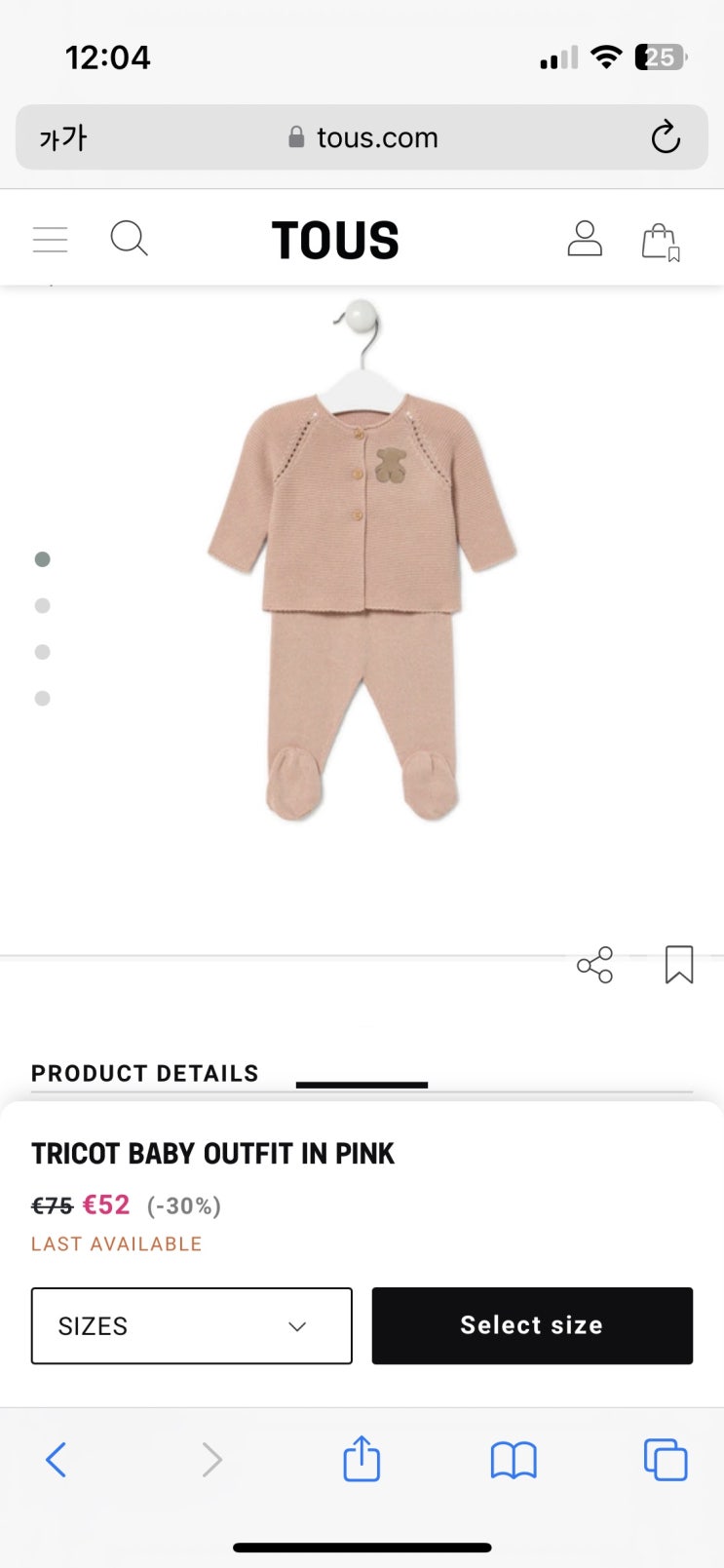The height and width of the screenshot is (1568, 724).
Task: Open Safari bookmarks
Action: coord(514,1460)
